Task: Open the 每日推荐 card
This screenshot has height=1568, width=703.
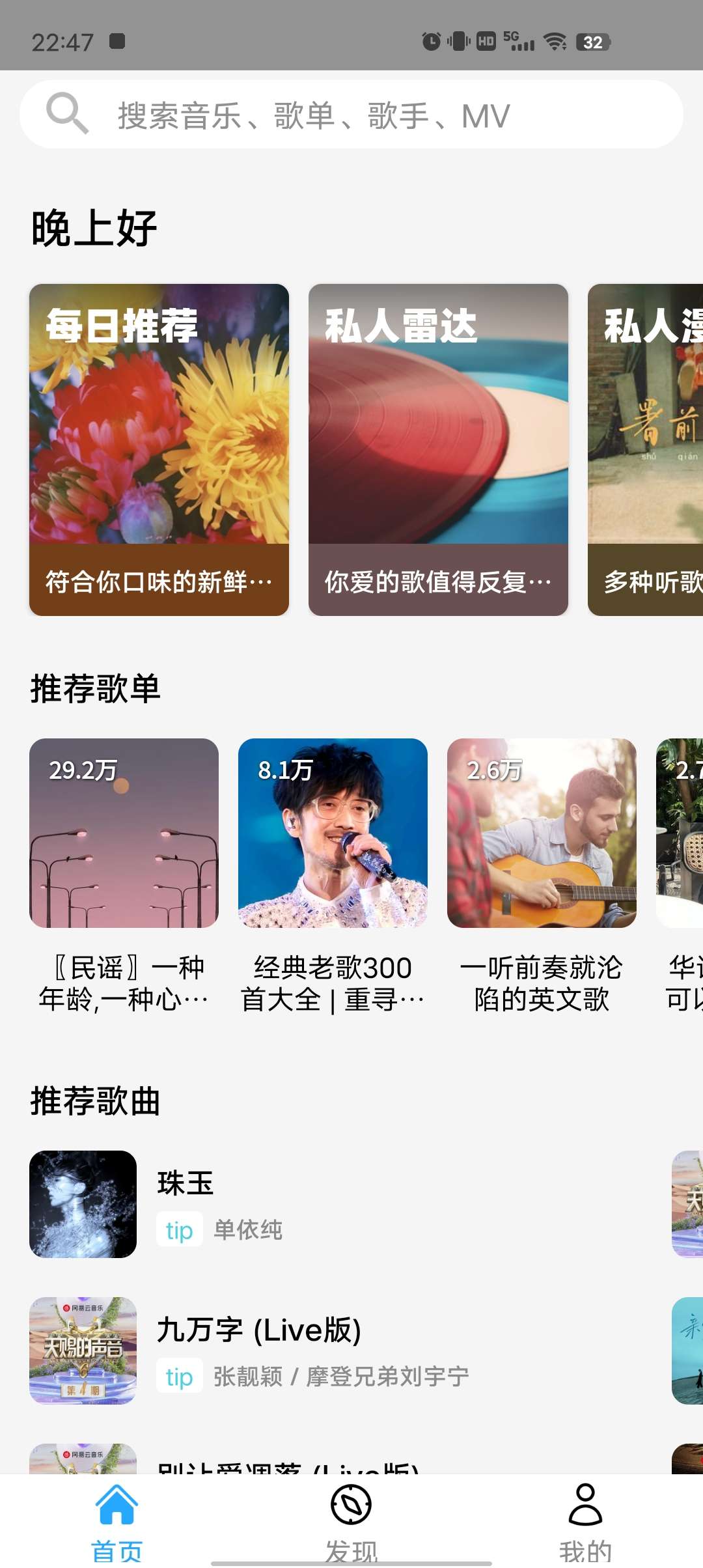Action: 159,449
